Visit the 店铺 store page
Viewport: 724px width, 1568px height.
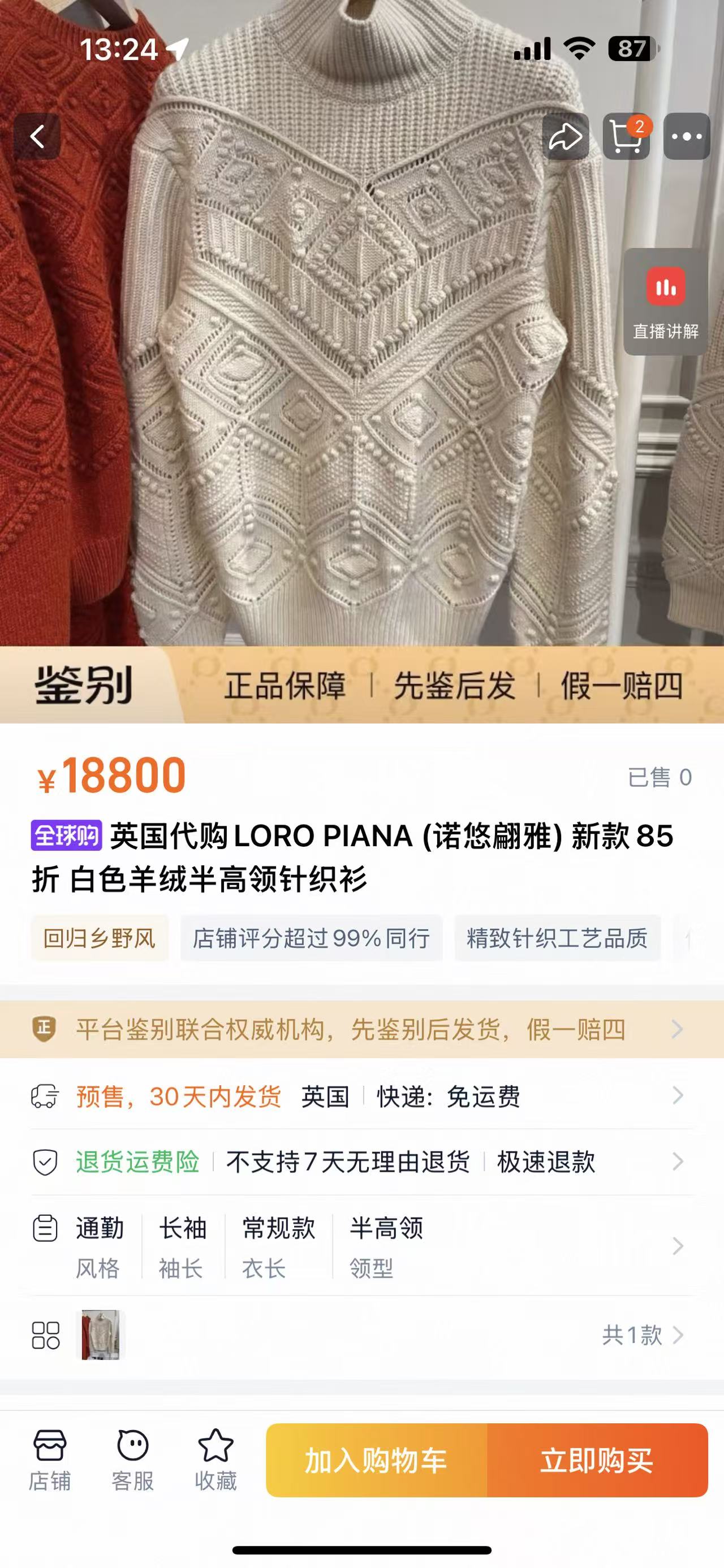50,1459
